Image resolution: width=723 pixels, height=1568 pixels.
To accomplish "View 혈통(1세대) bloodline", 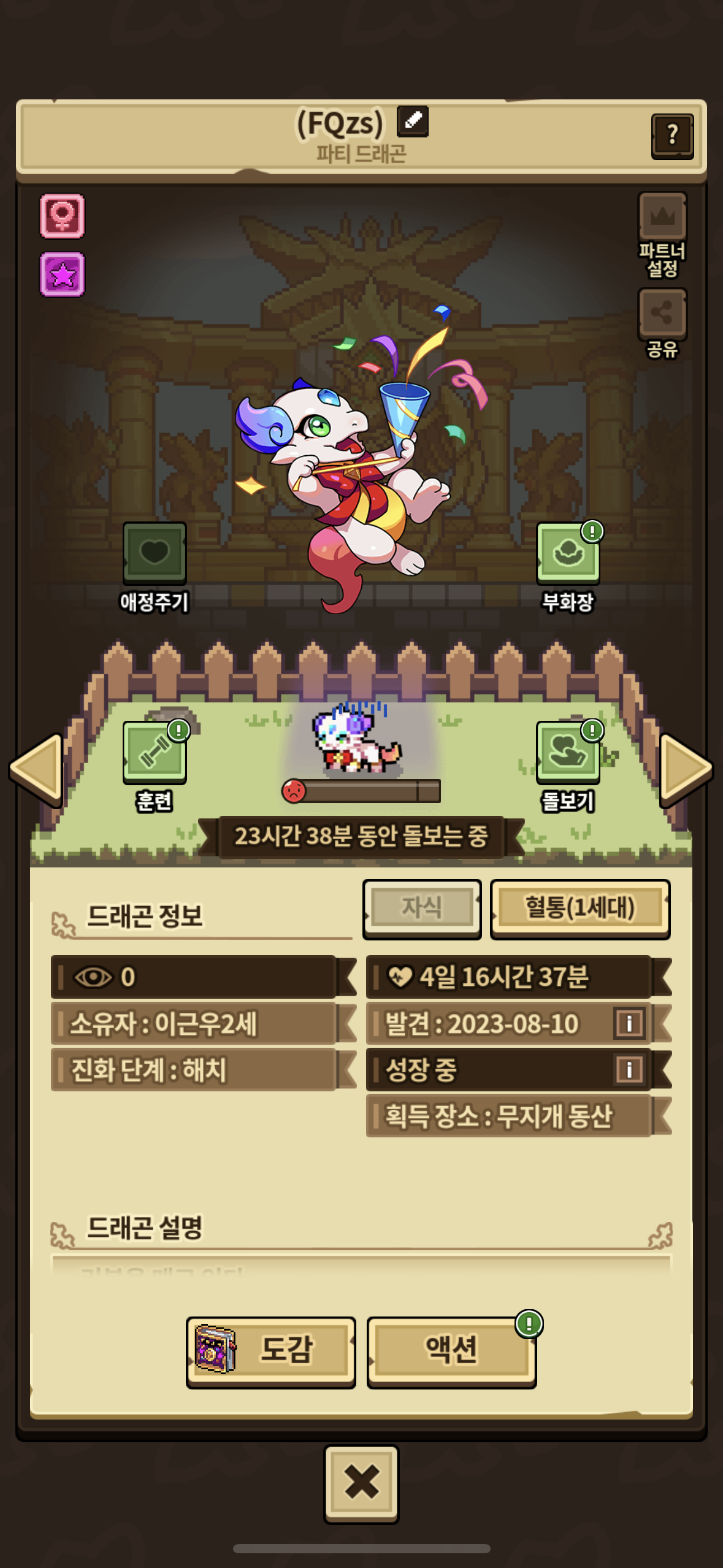I will point(580,908).
